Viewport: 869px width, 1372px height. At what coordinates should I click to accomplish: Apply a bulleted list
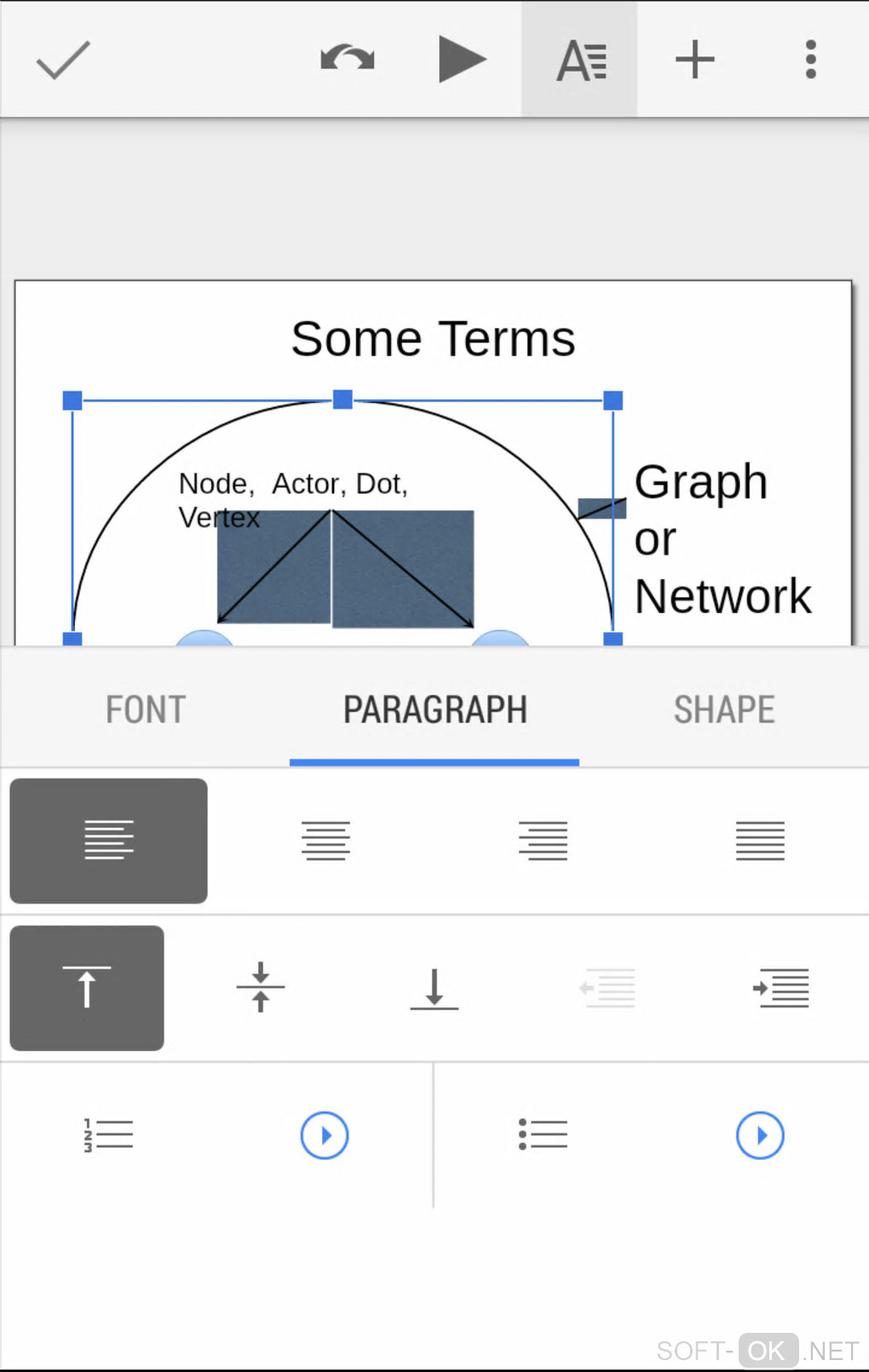pos(543,1135)
